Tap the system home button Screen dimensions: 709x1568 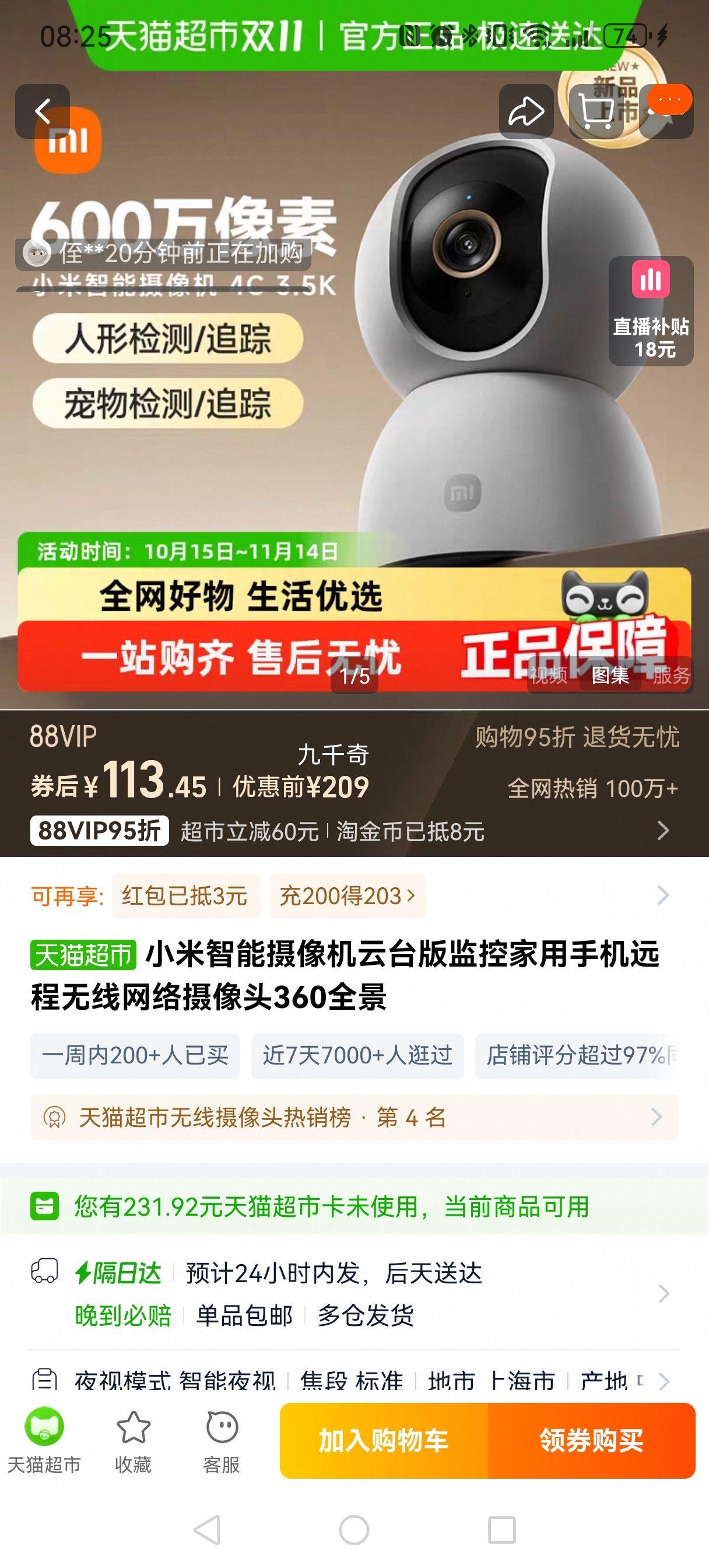(x=353, y=1529)
